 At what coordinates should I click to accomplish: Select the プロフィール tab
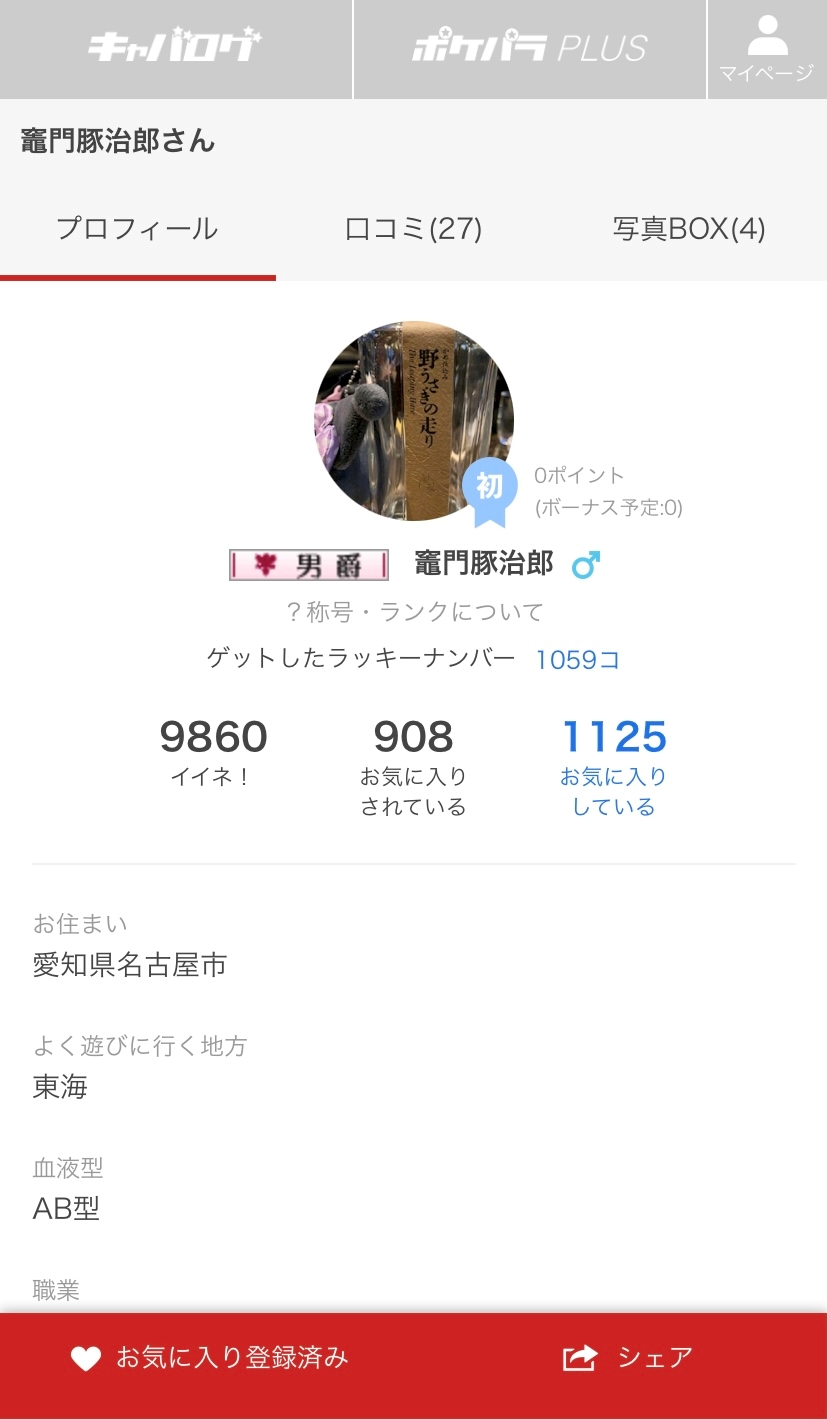pos(138,230)
